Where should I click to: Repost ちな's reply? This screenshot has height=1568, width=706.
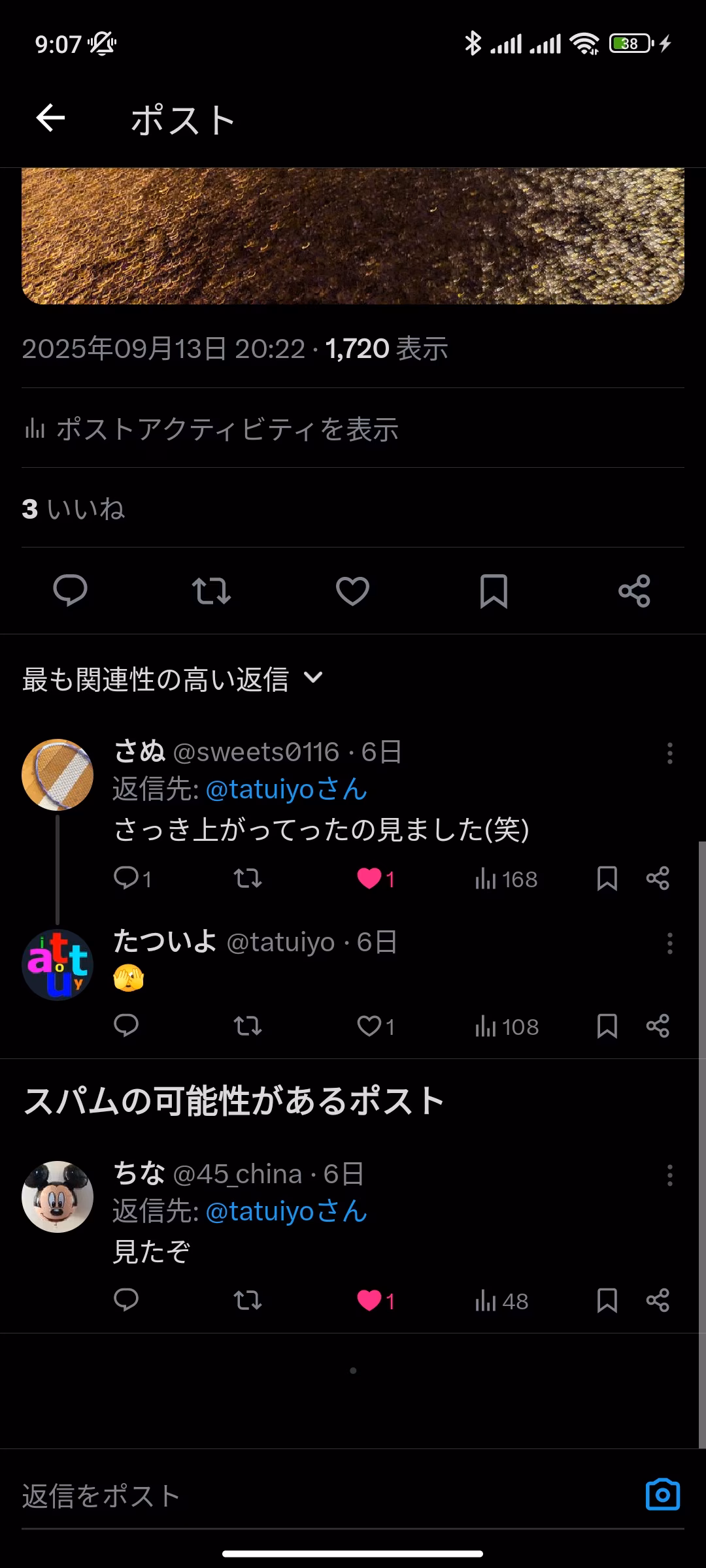pos(248,1301)
